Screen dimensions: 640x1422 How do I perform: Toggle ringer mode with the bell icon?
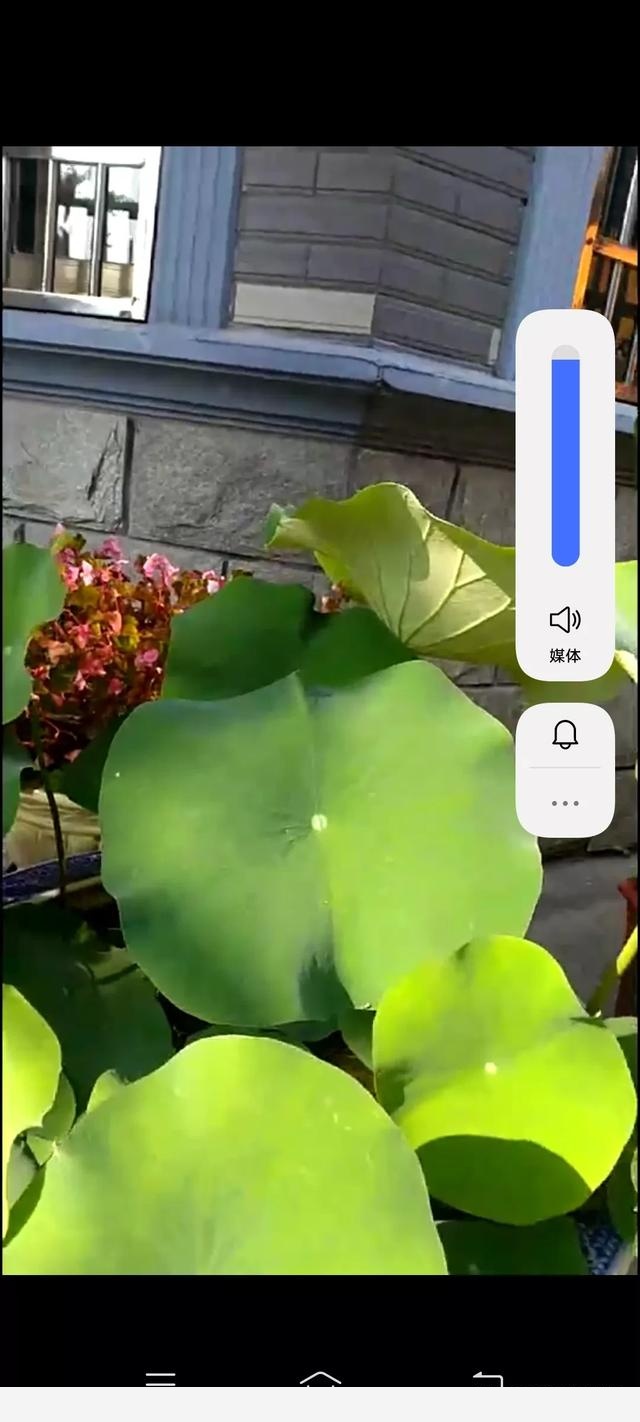(x=565, y=735)
